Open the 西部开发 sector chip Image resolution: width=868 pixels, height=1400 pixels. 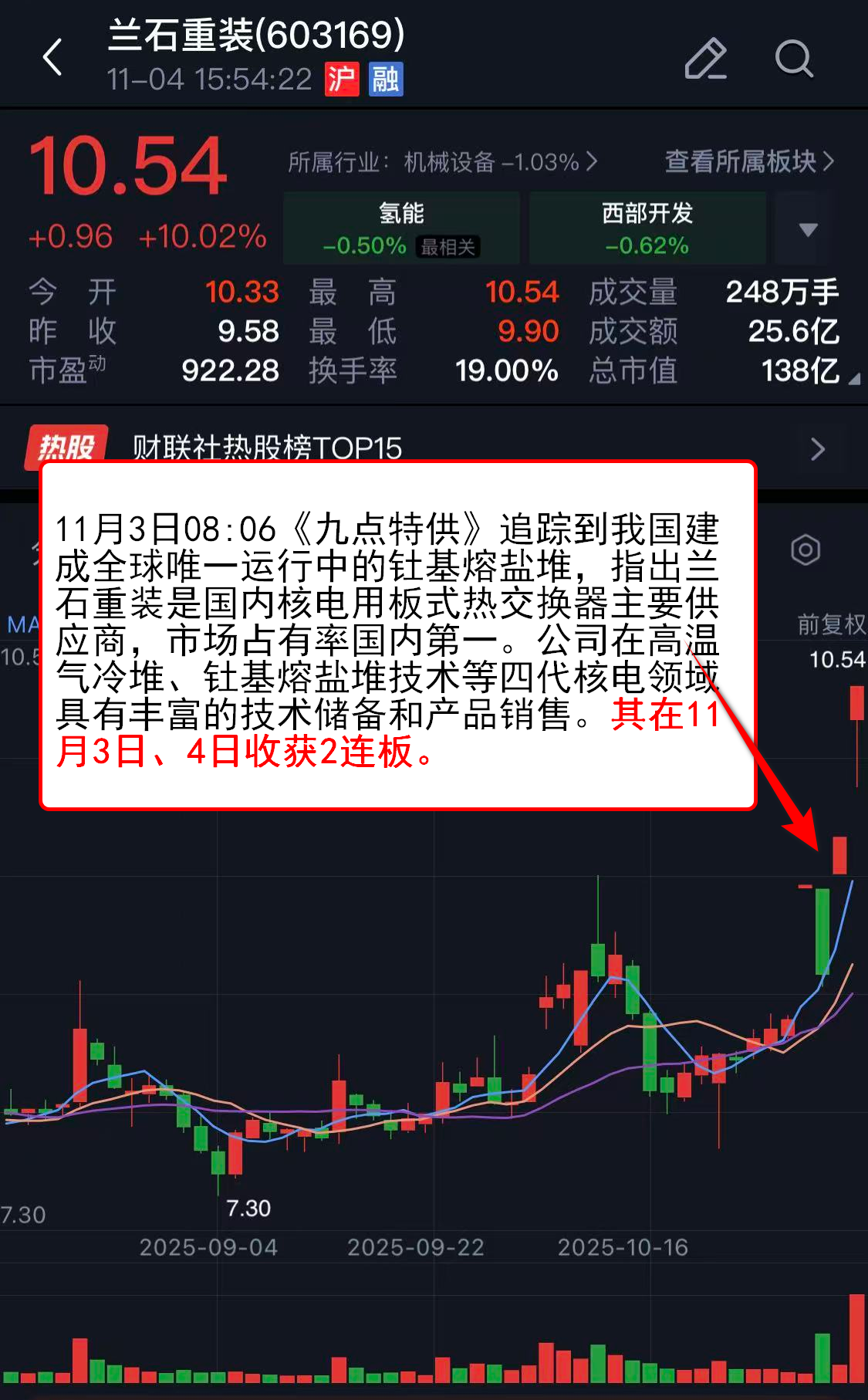tap(647, 228)
